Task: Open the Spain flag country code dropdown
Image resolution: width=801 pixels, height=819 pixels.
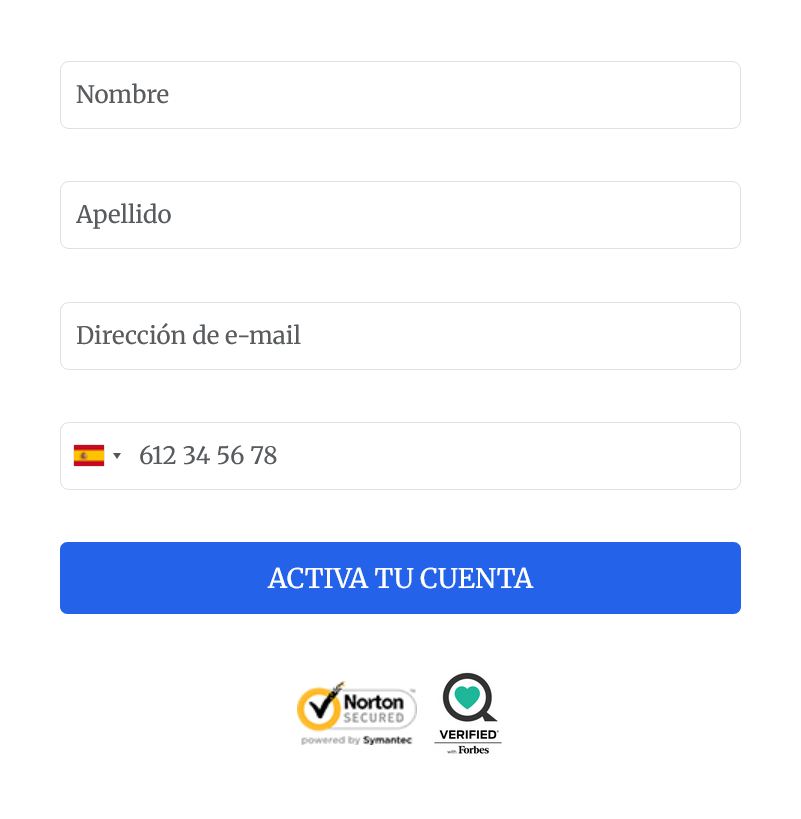Action: [x=97, y=456]
